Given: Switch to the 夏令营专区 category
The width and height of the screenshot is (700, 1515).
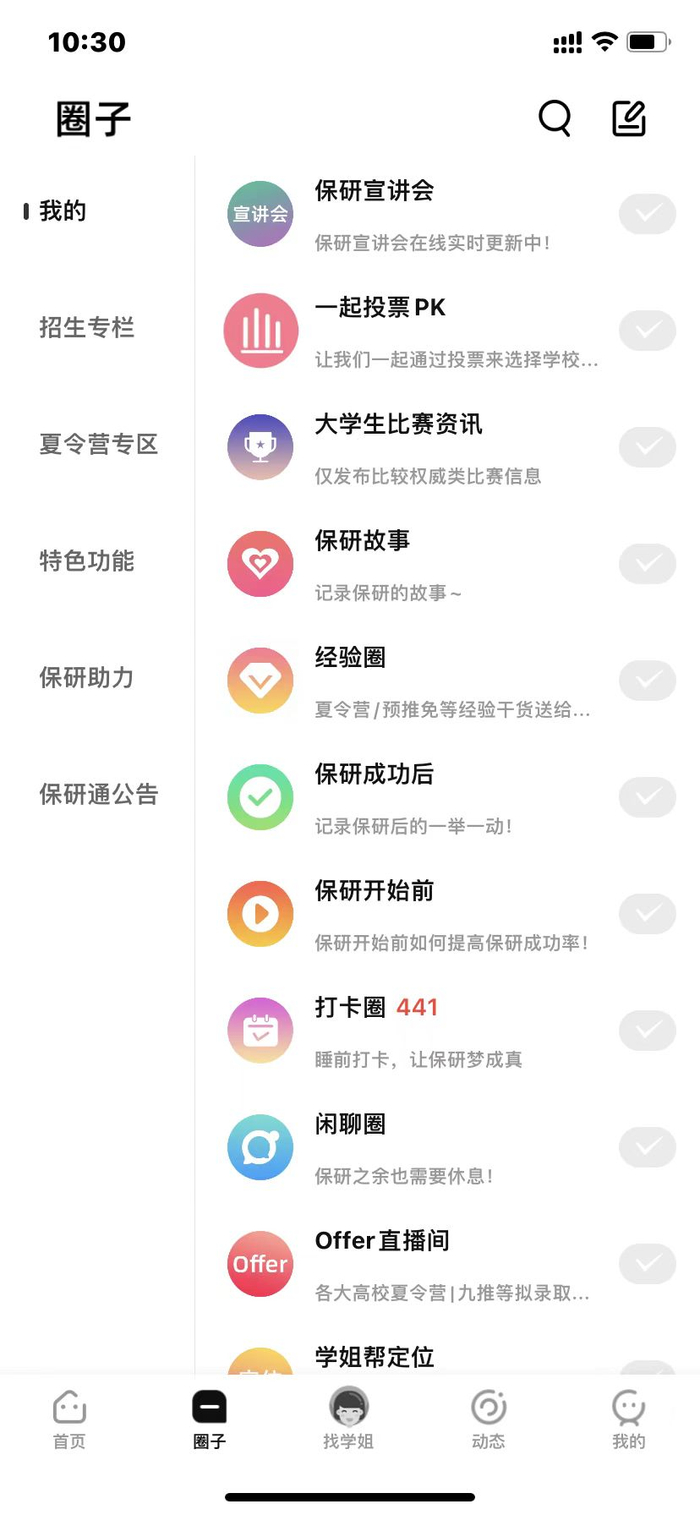Looking at the screenshot, I should click(x=98, y=444).
